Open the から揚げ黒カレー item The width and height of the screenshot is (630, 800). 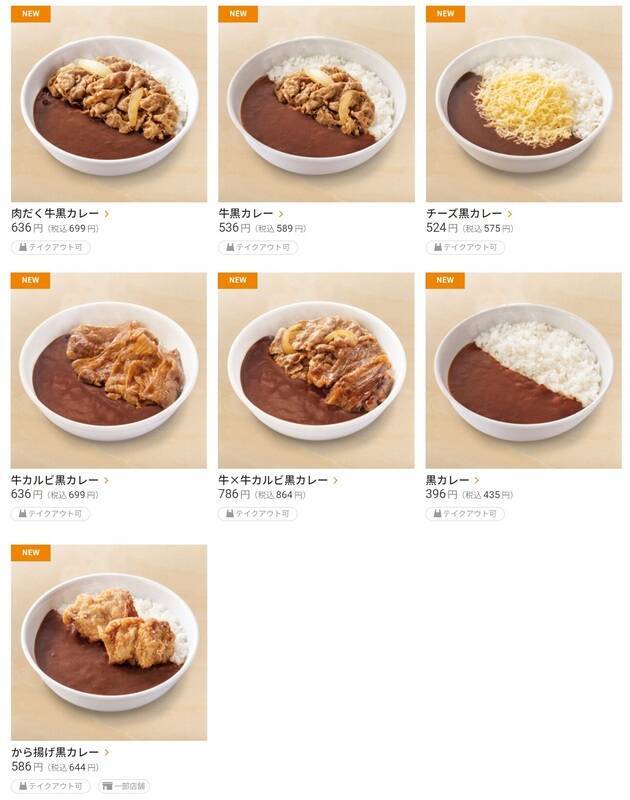108,642
